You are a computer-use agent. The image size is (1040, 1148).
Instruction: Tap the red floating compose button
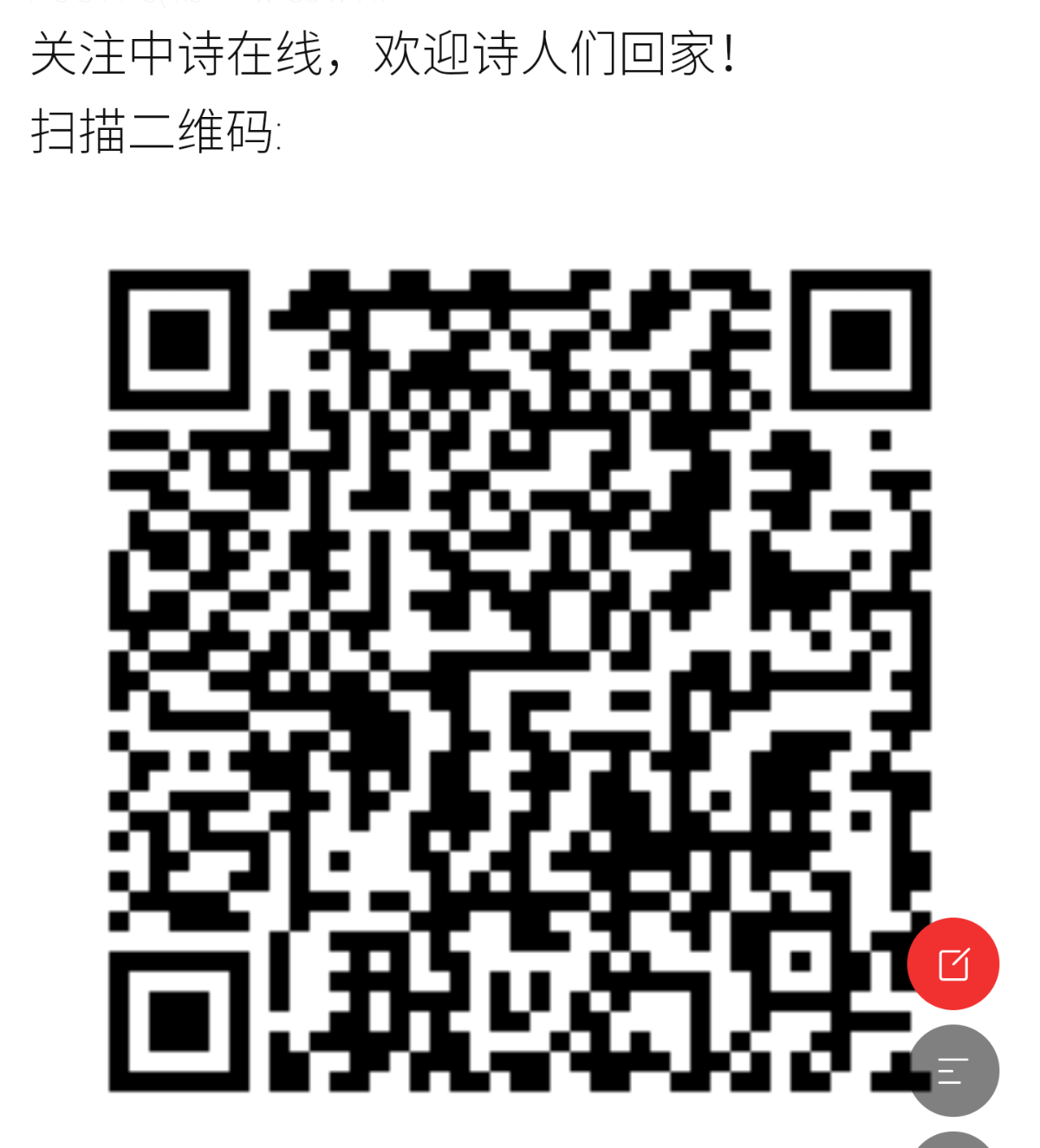(952, 963)
